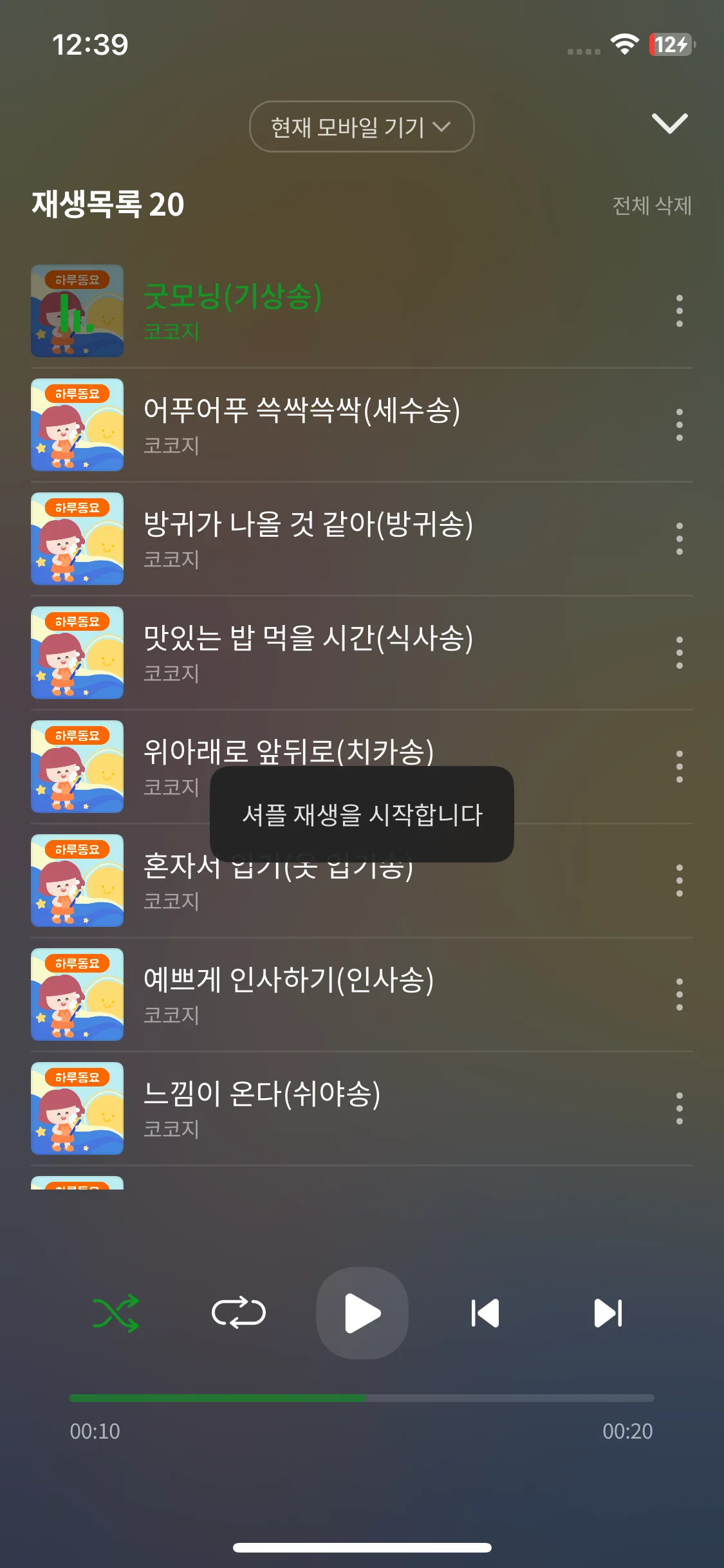This screenshot has height=1568, width=724.
Task: Open the more options for 굿모닝(기상송)
Action: coord(679,311)
